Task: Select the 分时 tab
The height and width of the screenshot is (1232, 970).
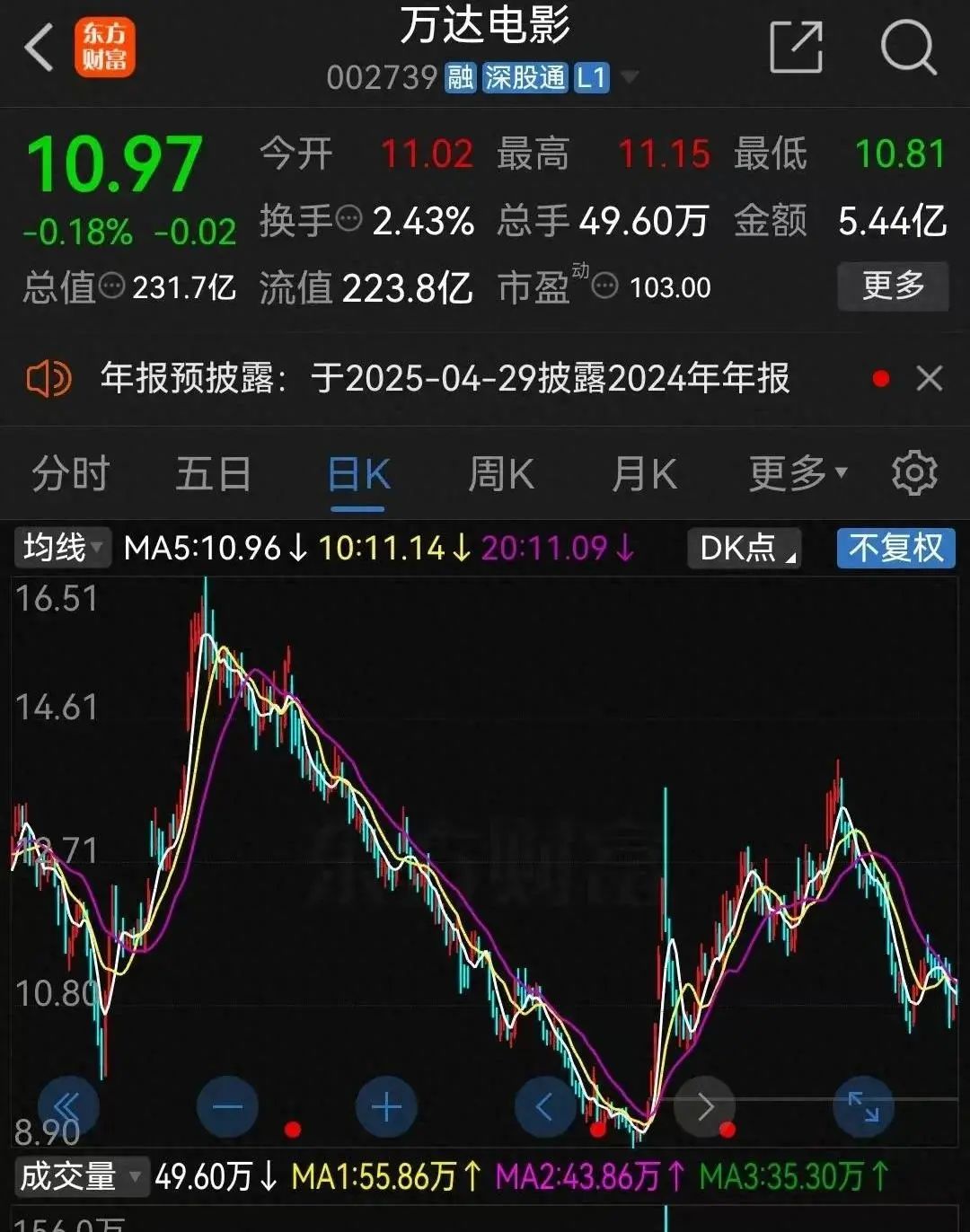Action: coord(70,474)
